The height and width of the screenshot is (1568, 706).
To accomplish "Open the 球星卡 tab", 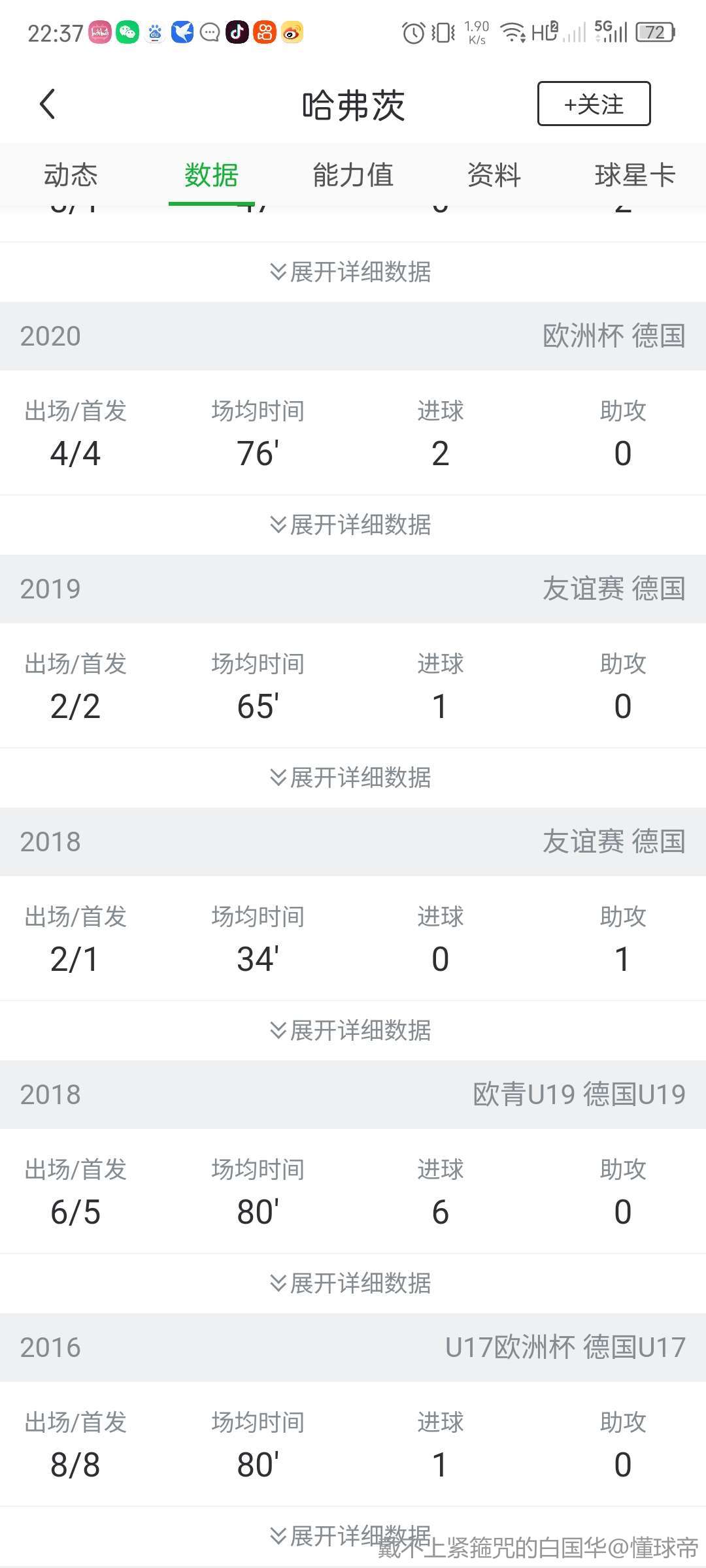I will pos(635,175).
